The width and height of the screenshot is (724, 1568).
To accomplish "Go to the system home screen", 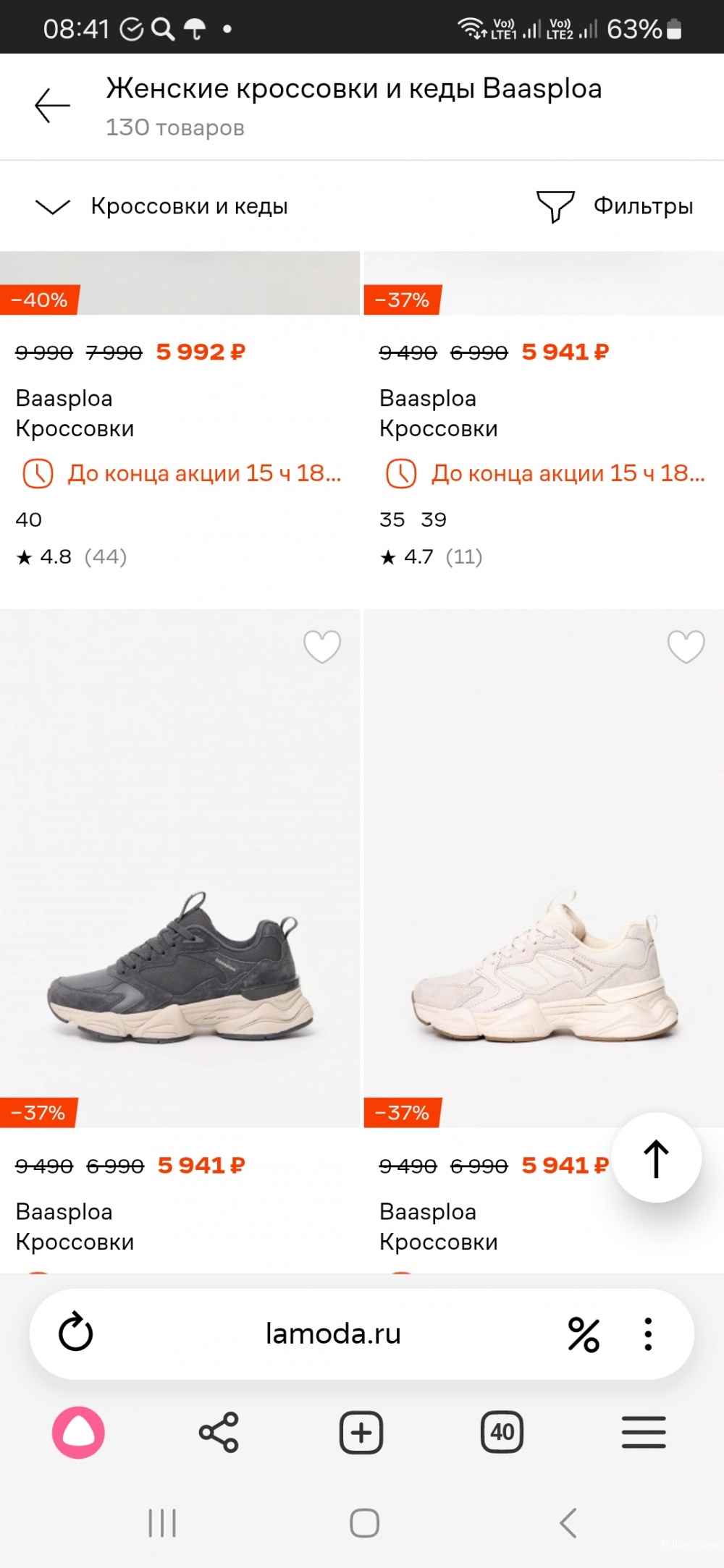I will tap(364, 1523).
